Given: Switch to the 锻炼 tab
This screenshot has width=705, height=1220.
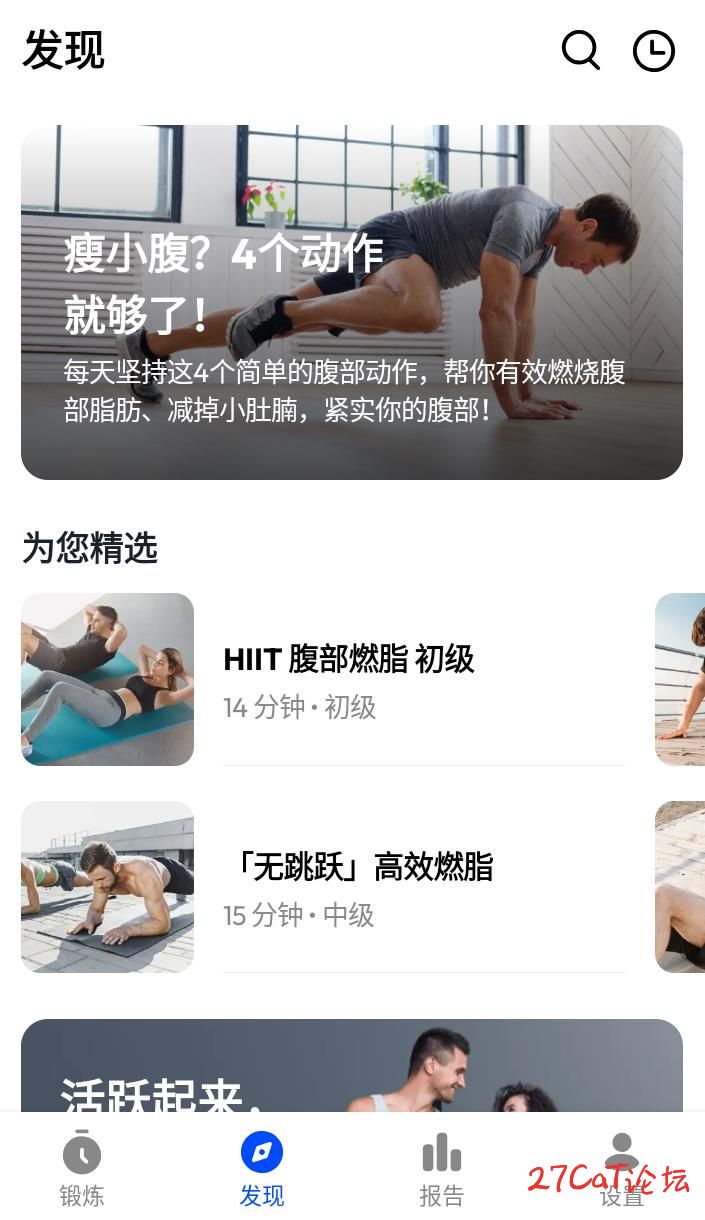Looking at the screenshot, I should click(x=82, y=1168).
